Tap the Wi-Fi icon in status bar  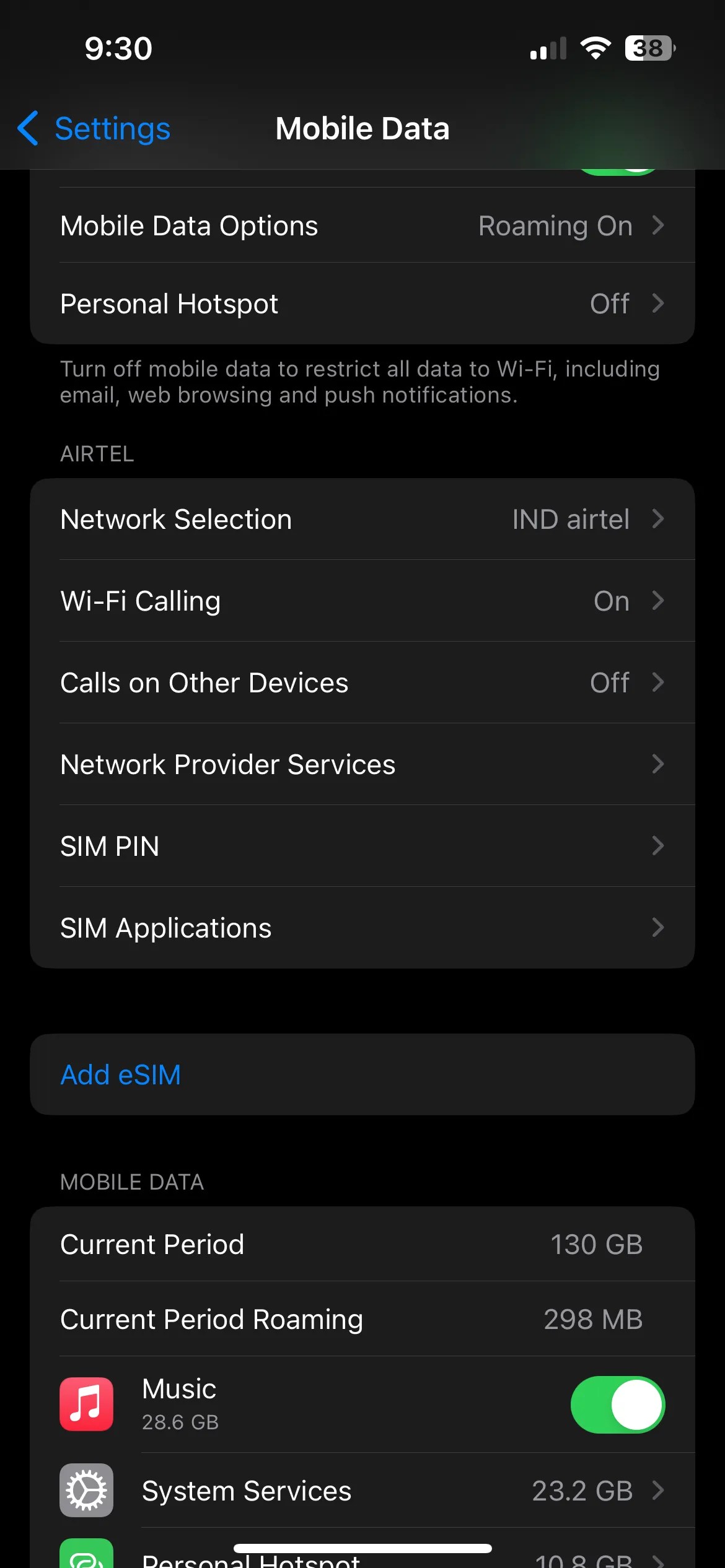pos(595,48)
